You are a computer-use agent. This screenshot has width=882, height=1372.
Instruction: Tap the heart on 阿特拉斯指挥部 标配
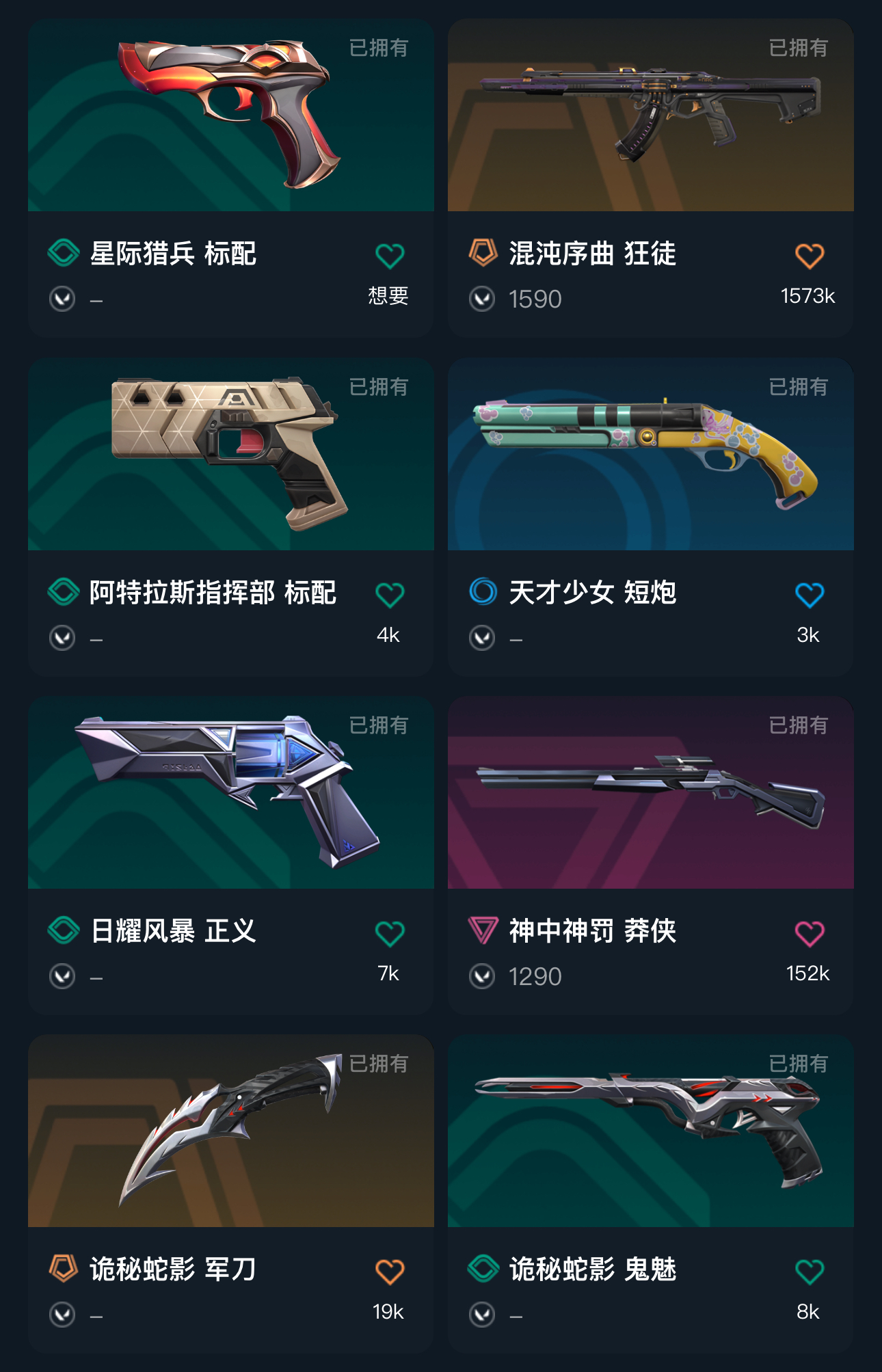point(390,595)
